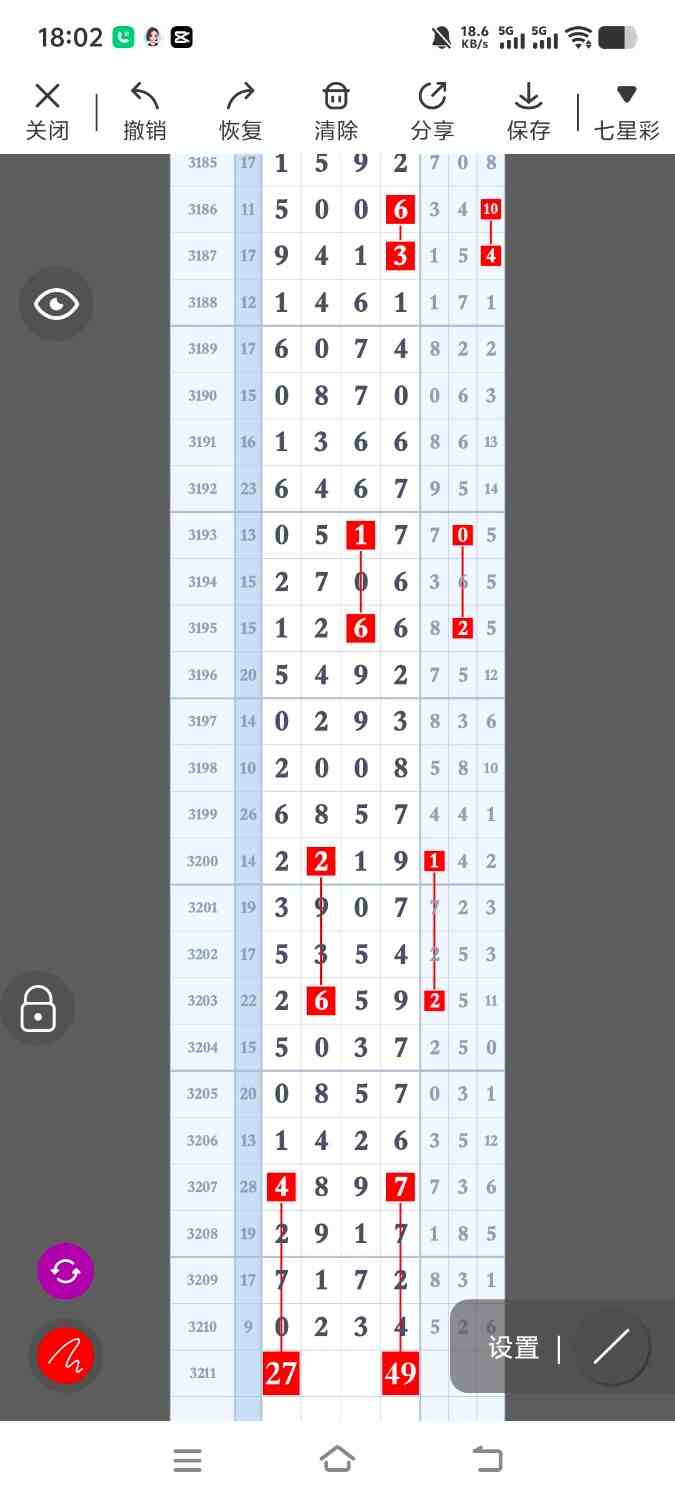The image size is (675, 1500).
Task: Open the recent apps menu
Action: click(187, 1460)
